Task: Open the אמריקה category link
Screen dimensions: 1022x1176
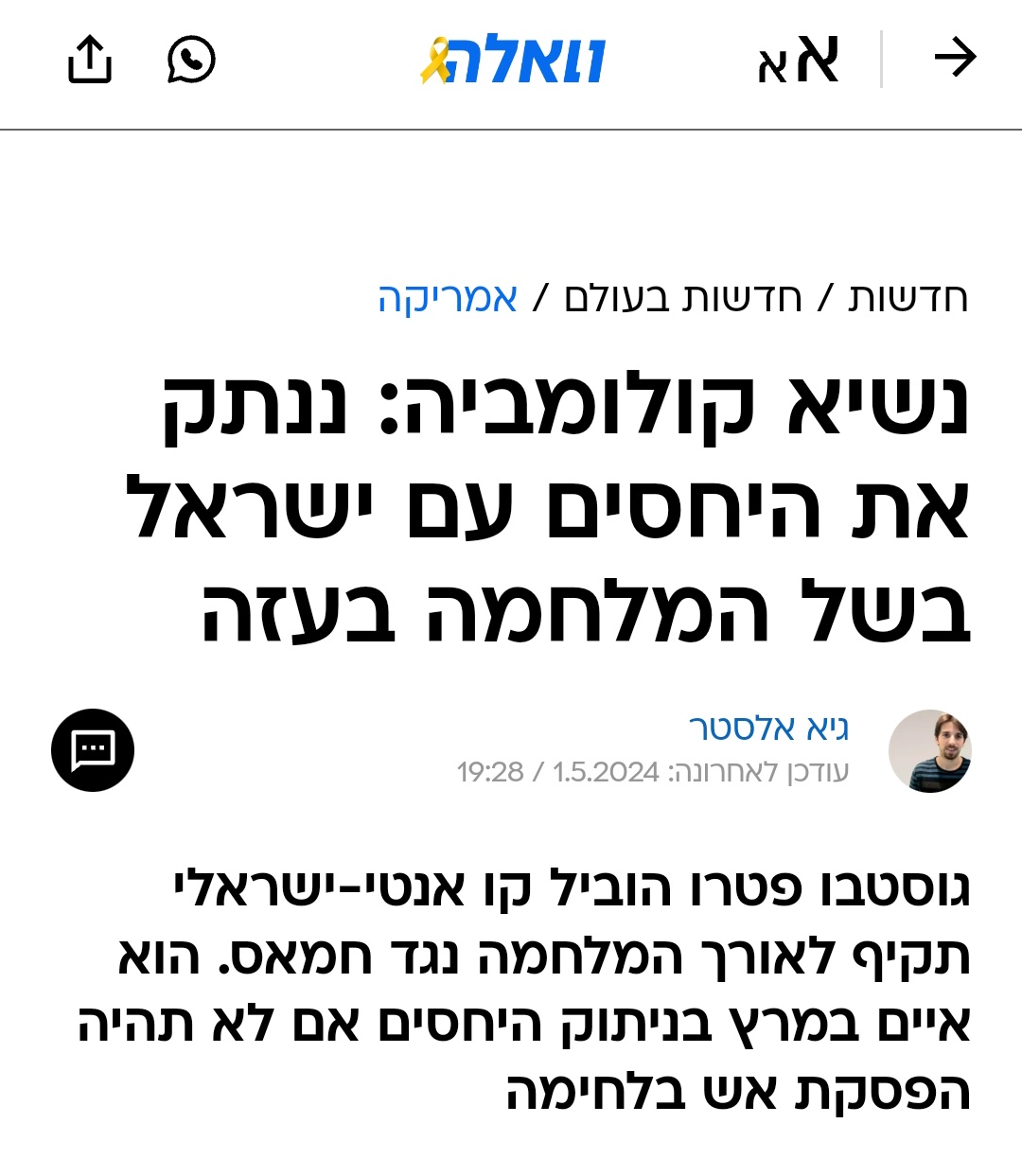Action: point(448,297)
